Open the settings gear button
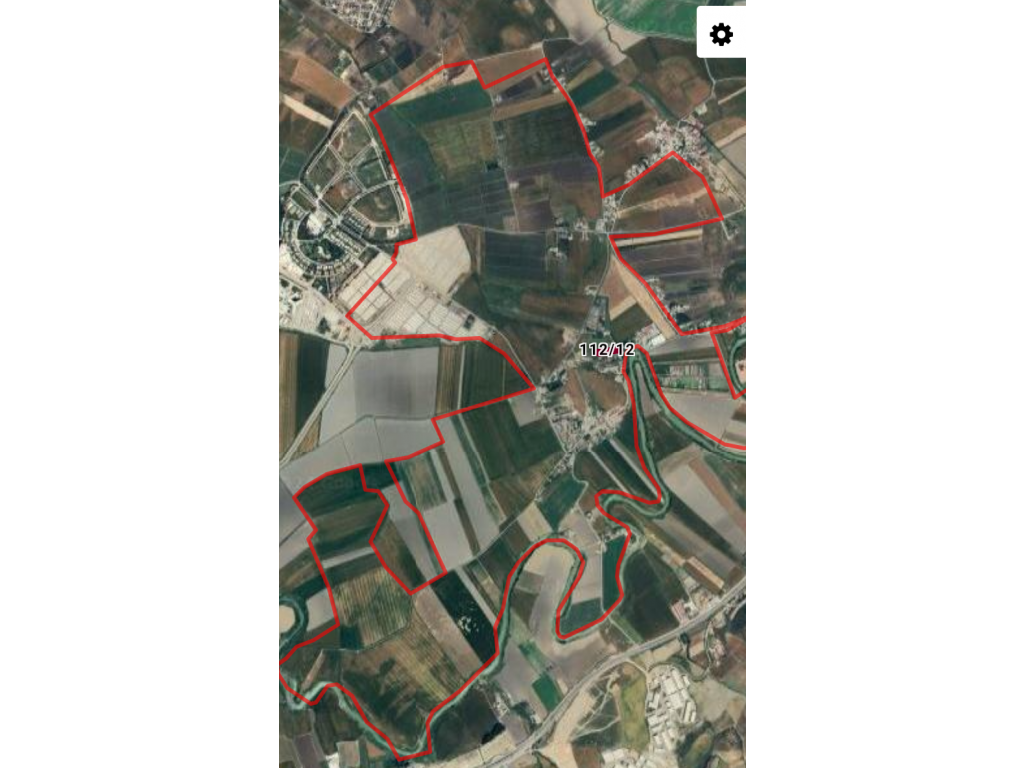 721,35
